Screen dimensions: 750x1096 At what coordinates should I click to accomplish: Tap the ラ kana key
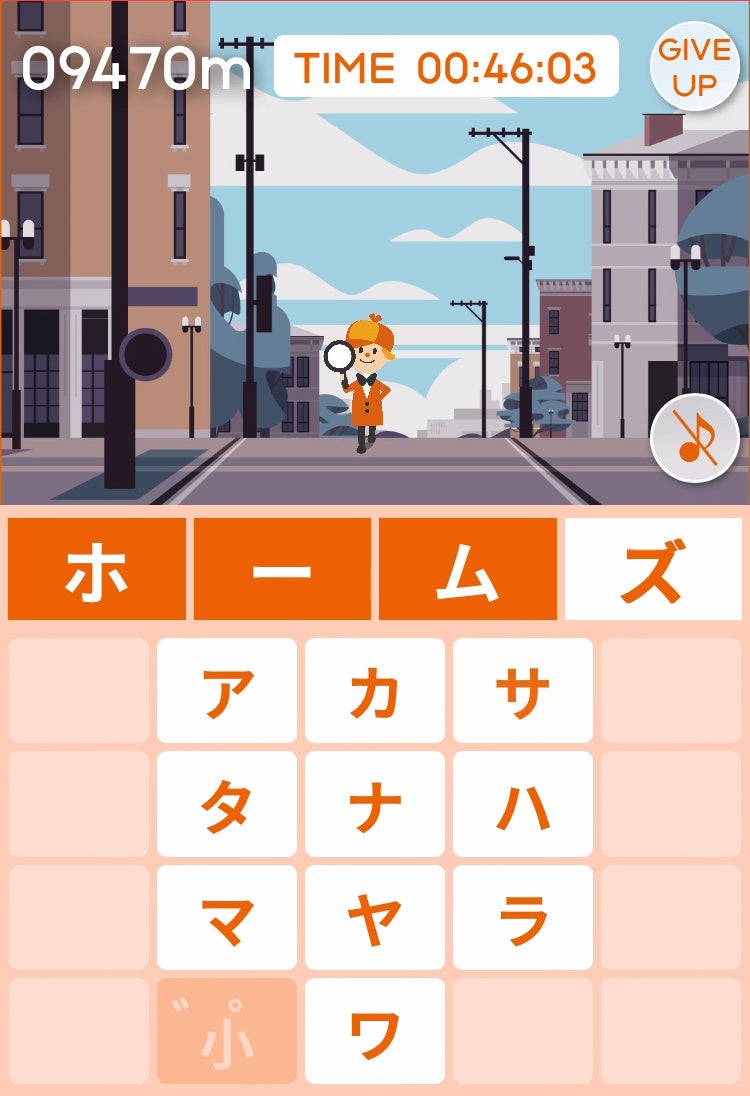click(x=523, y=918)
